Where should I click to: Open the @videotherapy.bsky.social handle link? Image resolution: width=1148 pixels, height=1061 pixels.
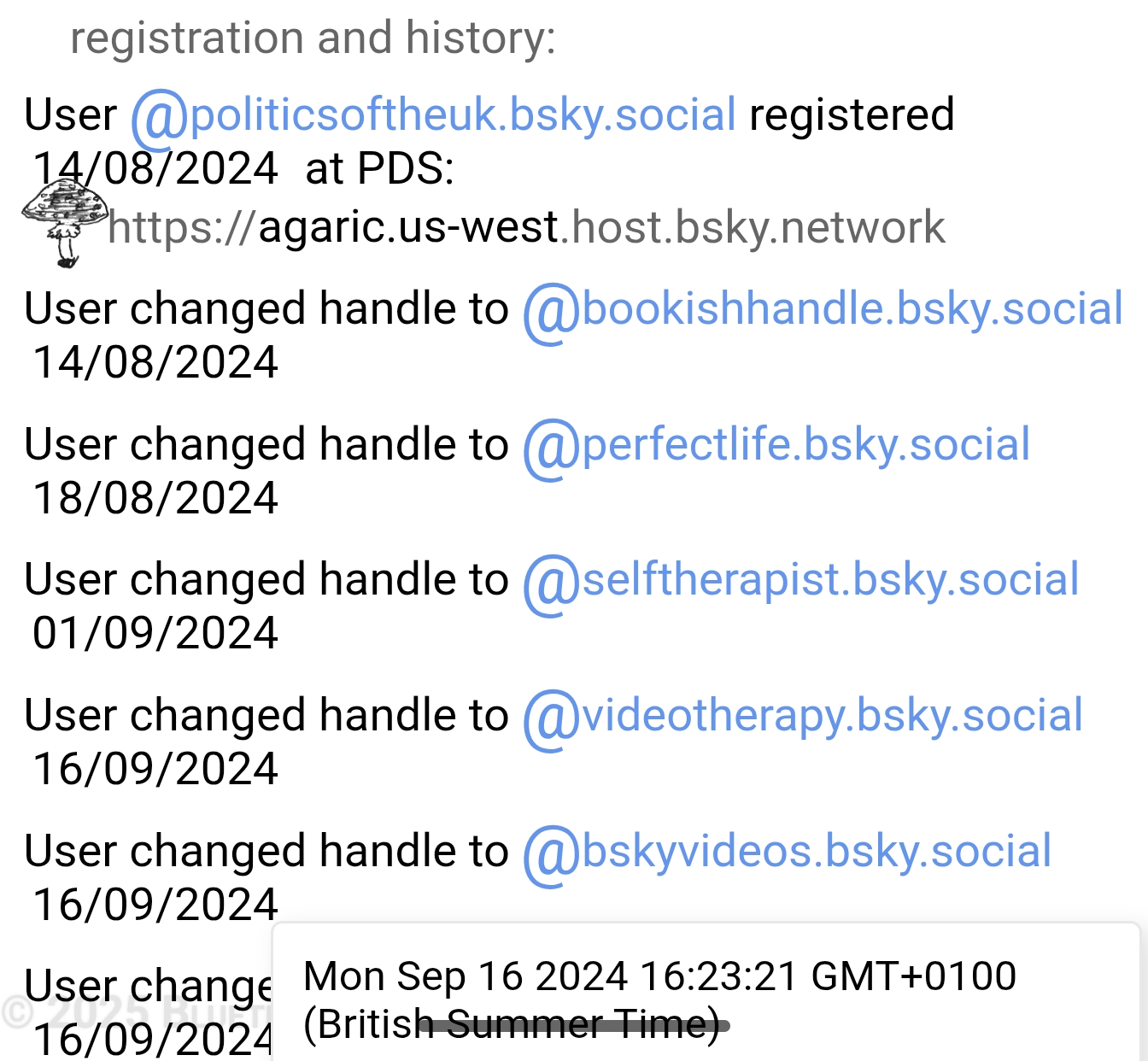click(803, 716)
